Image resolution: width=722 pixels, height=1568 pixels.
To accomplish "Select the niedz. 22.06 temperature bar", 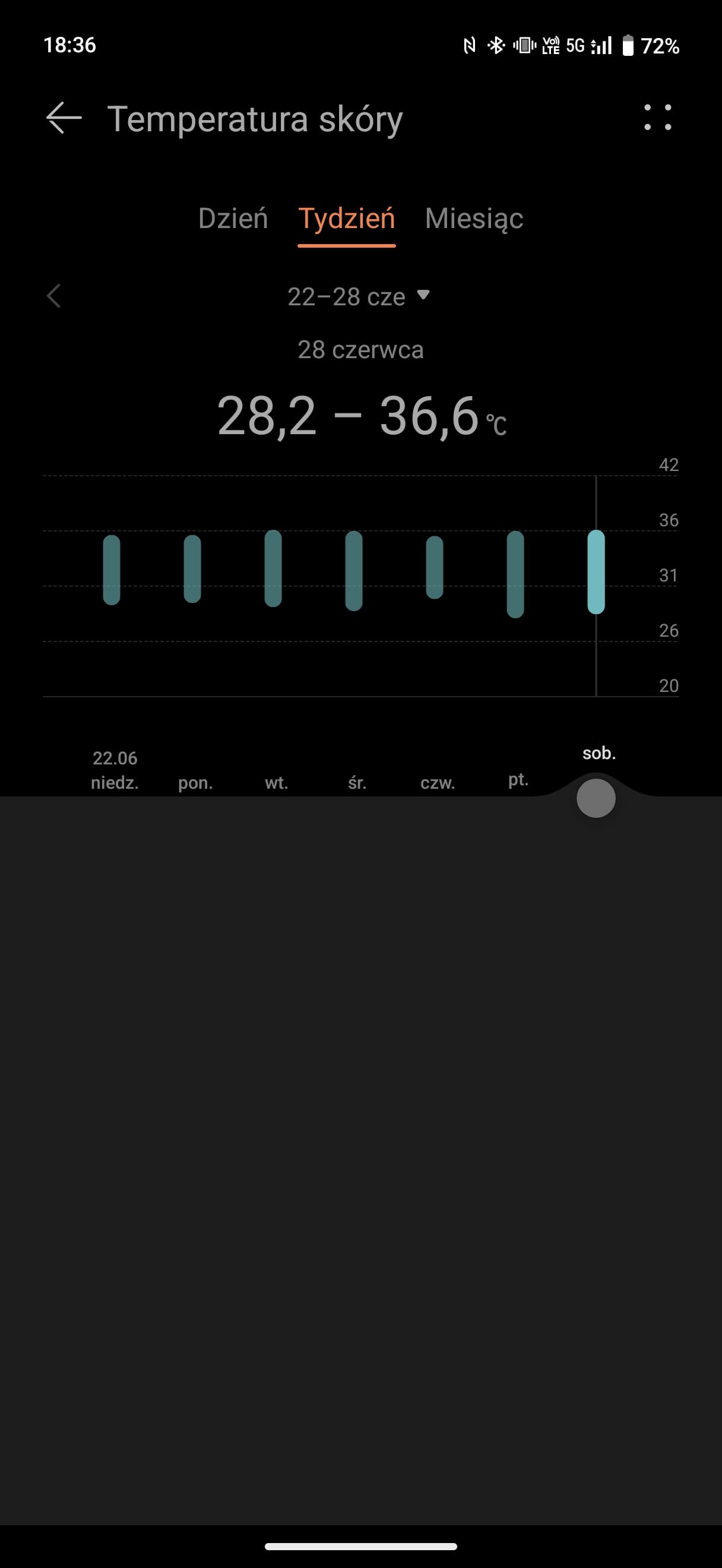I will [111, 570].
